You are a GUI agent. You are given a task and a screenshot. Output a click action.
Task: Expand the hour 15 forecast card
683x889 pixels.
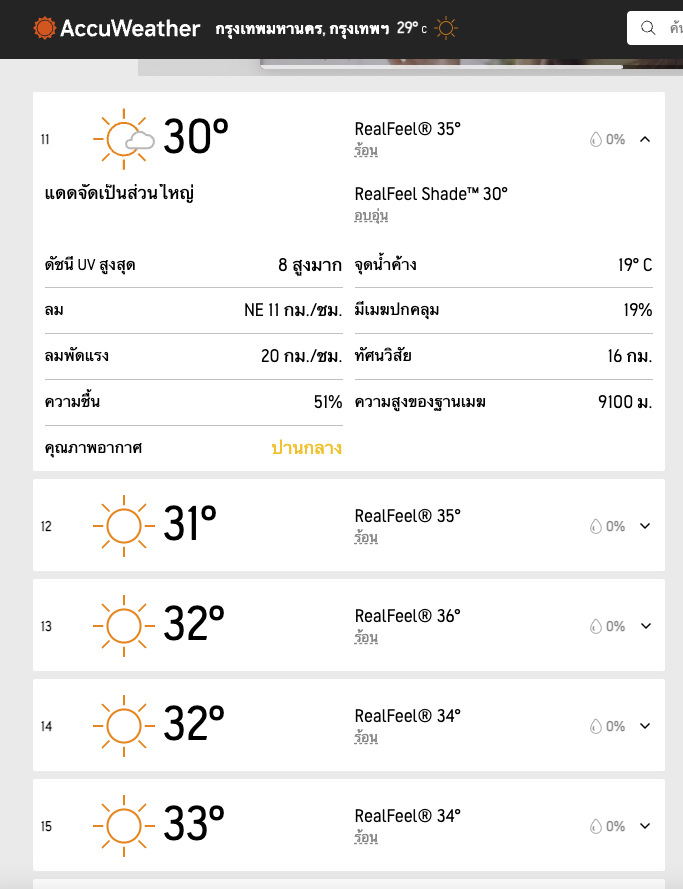coord(645,826)
